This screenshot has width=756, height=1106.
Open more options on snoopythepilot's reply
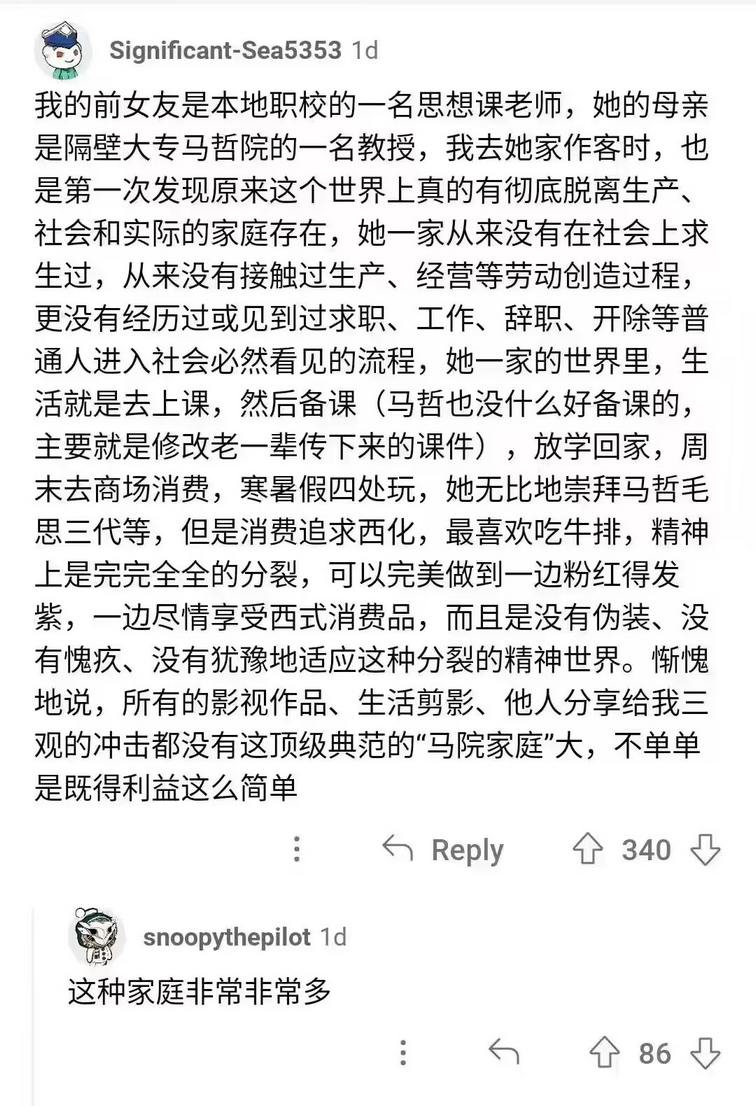[402, 1052]
